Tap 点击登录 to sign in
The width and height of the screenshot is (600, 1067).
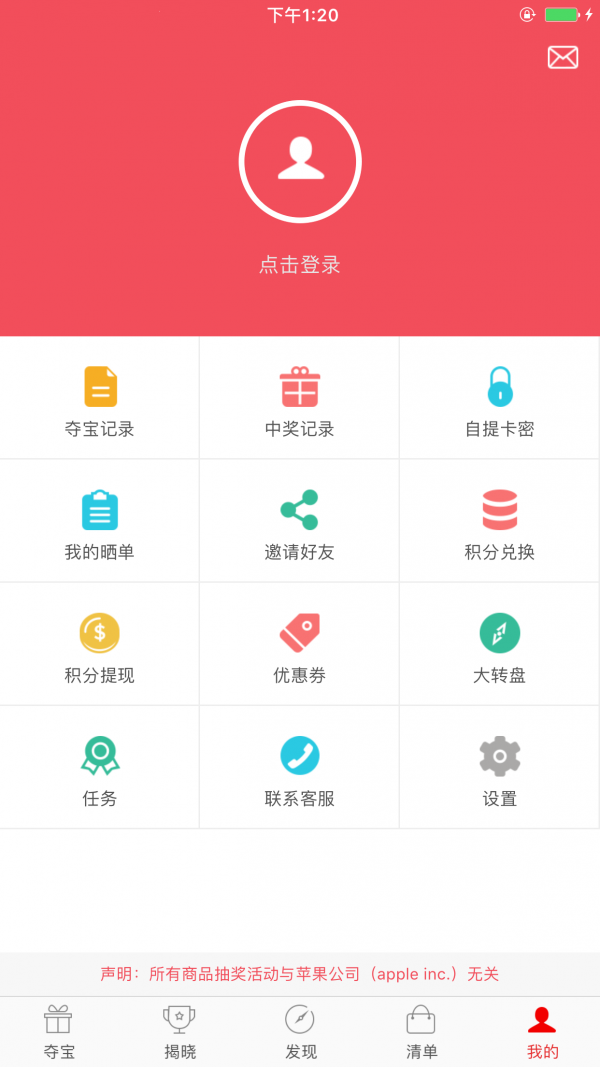tap(300, 265)
